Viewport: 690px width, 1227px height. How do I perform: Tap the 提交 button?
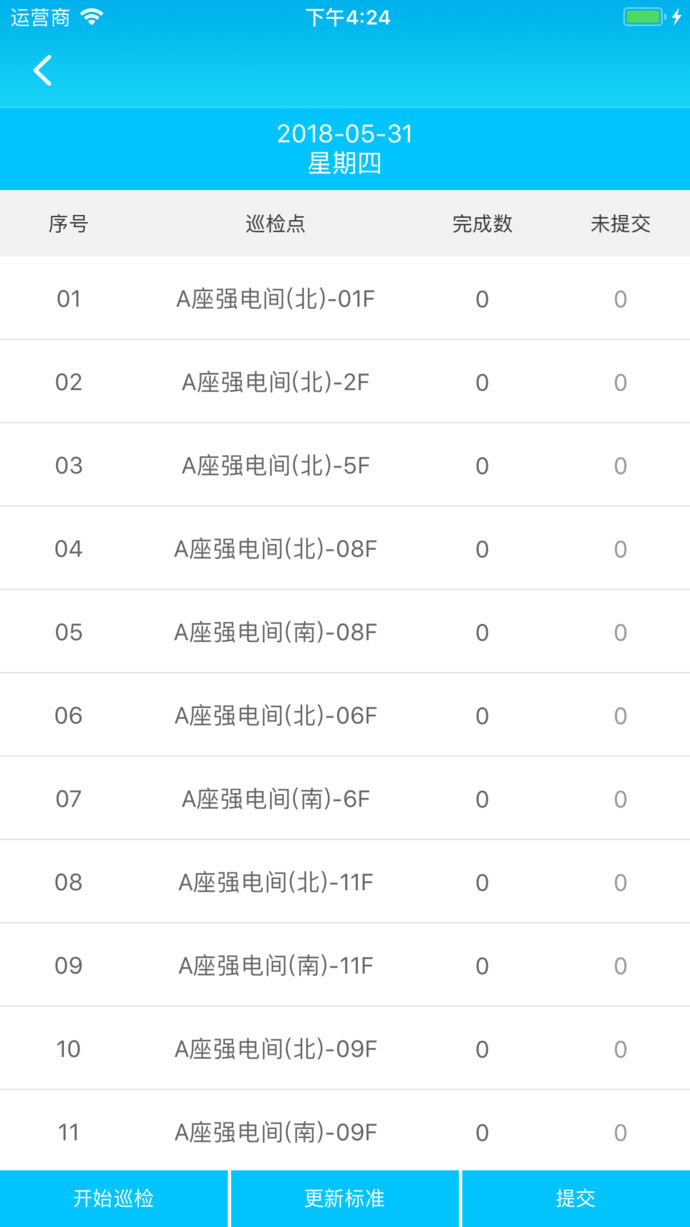pyautogui.click(x=575, y=1198)
